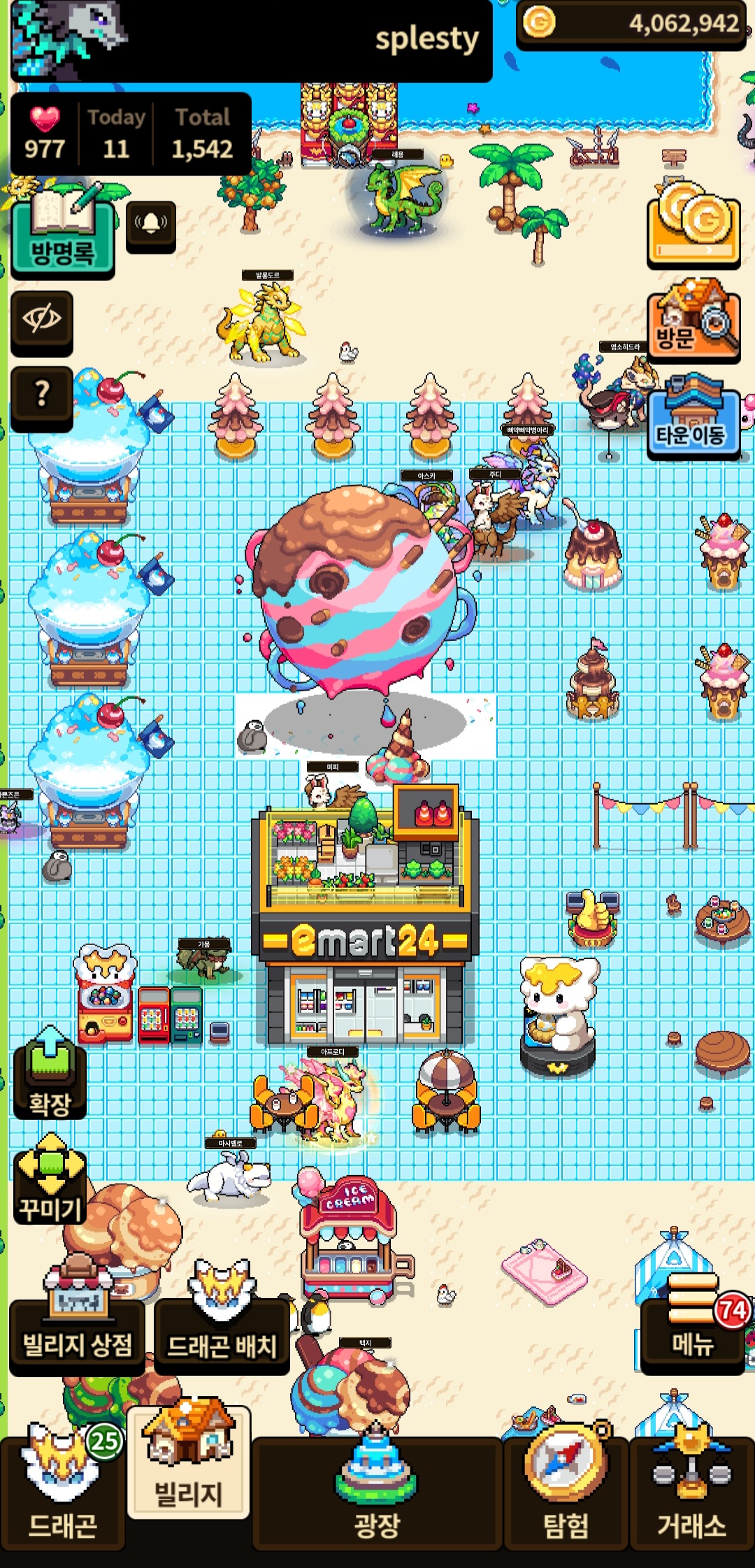
Task: Open the 메뉴 button
Action: click(x=692, y=1328)
